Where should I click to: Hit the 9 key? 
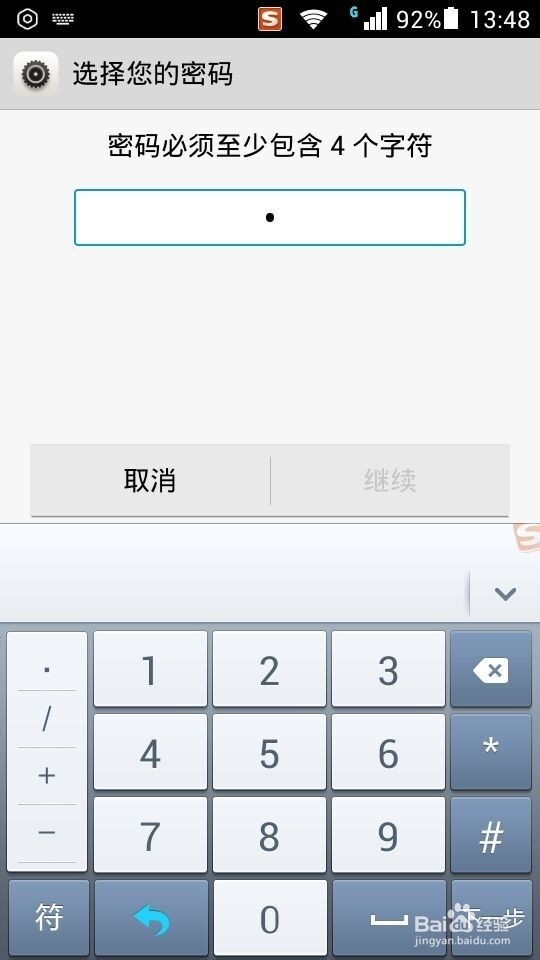click(388, 835)
